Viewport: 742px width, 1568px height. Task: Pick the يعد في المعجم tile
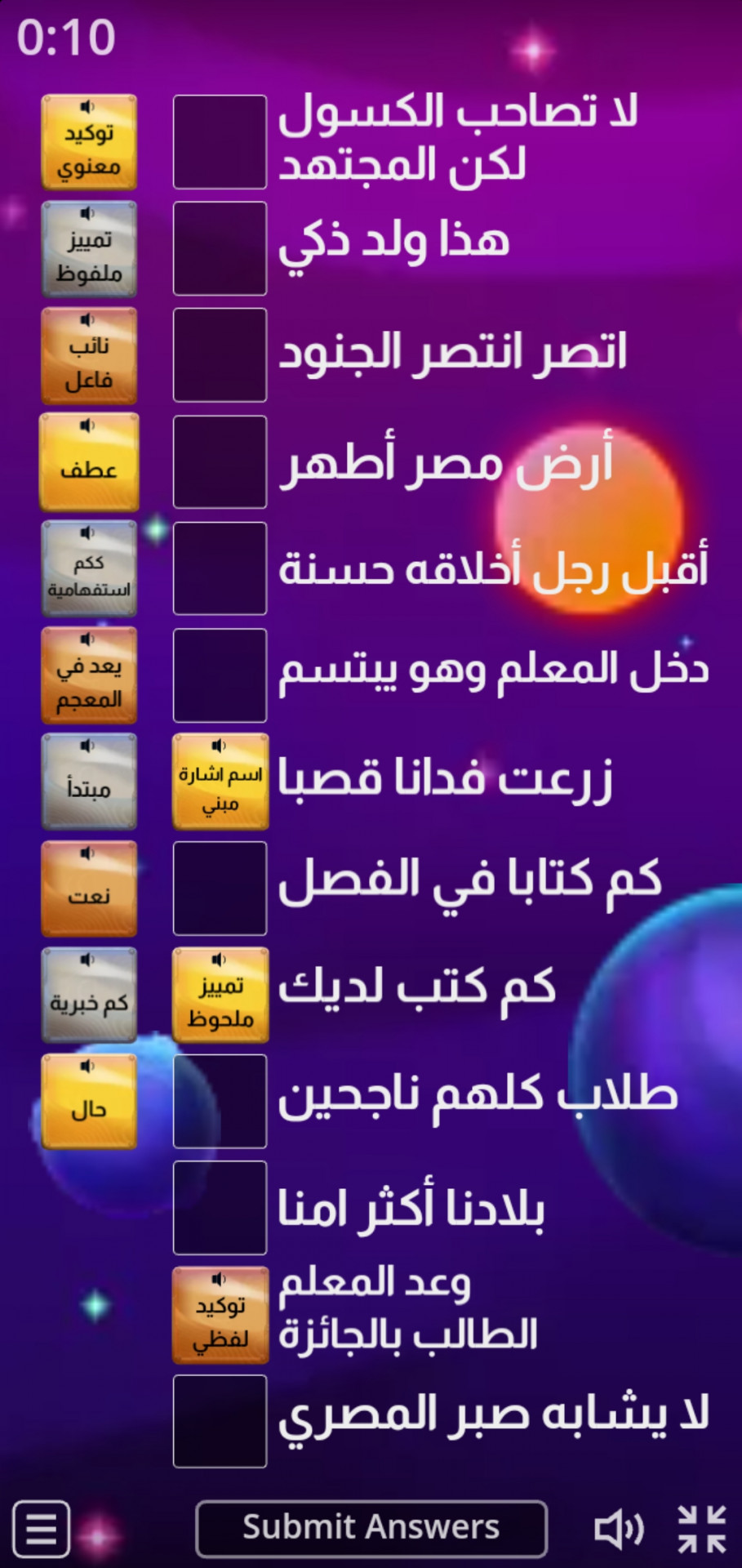(89, 675)
